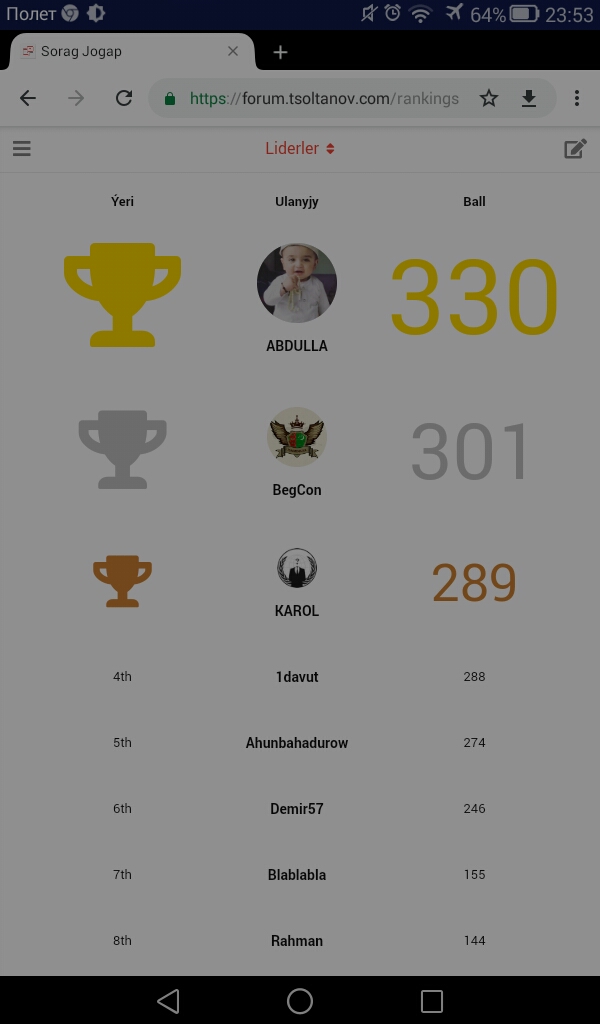Download the page
This screenshot has width=600, height=1024.
[x=529, y=98]
